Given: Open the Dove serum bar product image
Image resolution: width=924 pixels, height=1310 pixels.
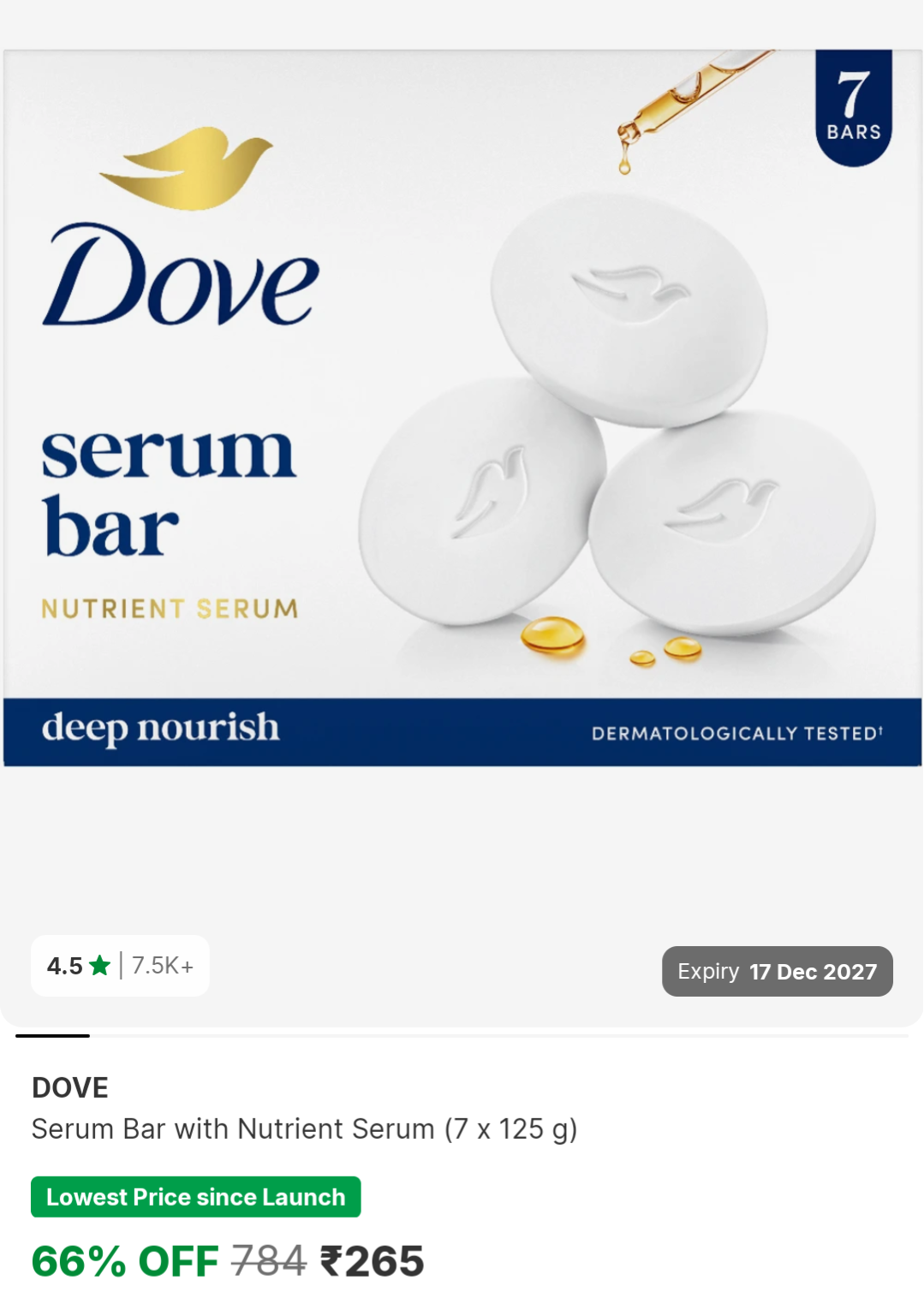Looking at the screenshot, I should click(462, 408).
